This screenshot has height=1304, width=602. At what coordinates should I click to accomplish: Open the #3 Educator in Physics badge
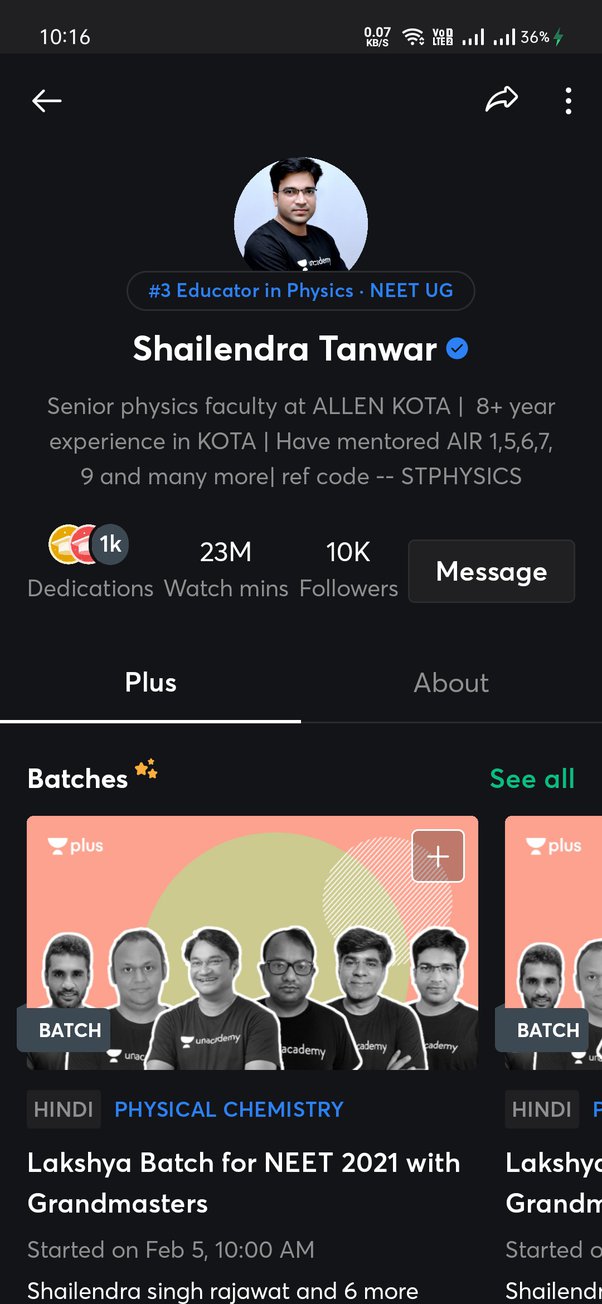300,291
